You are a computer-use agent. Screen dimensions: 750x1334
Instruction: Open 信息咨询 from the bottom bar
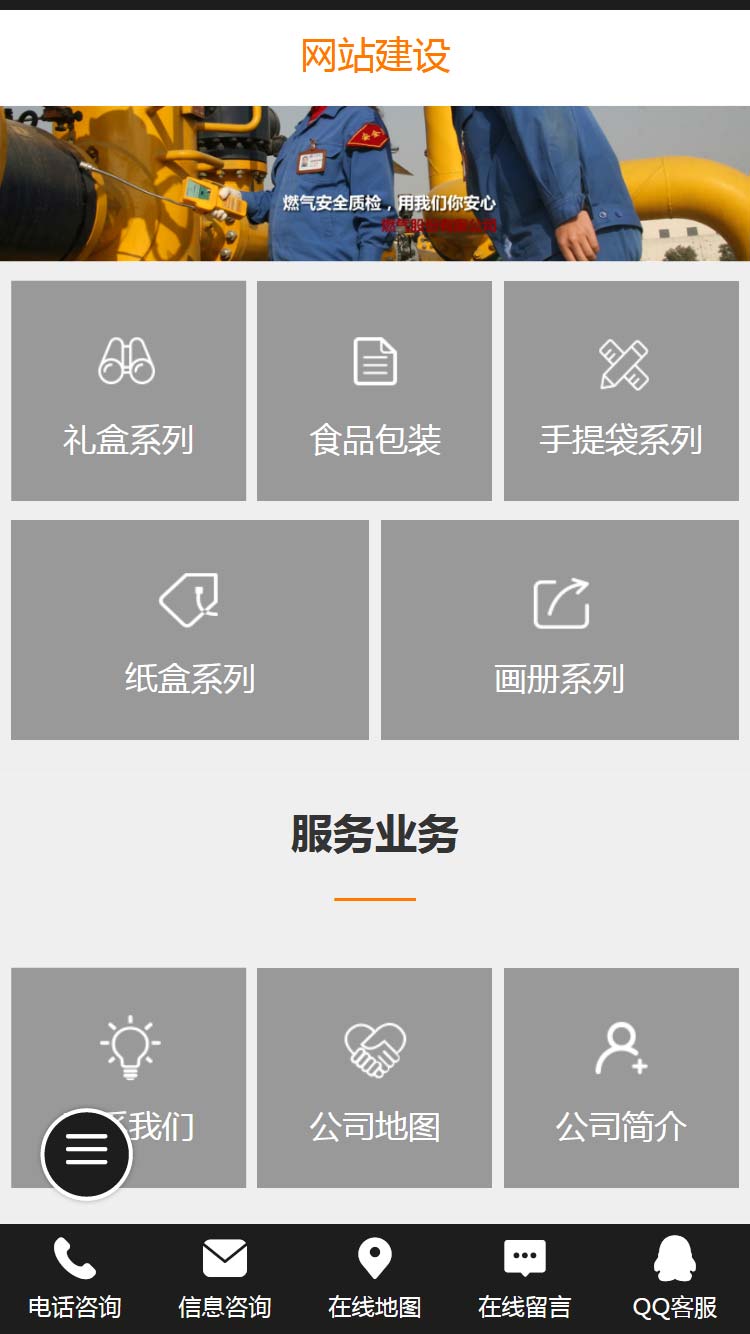[225, 1279]
